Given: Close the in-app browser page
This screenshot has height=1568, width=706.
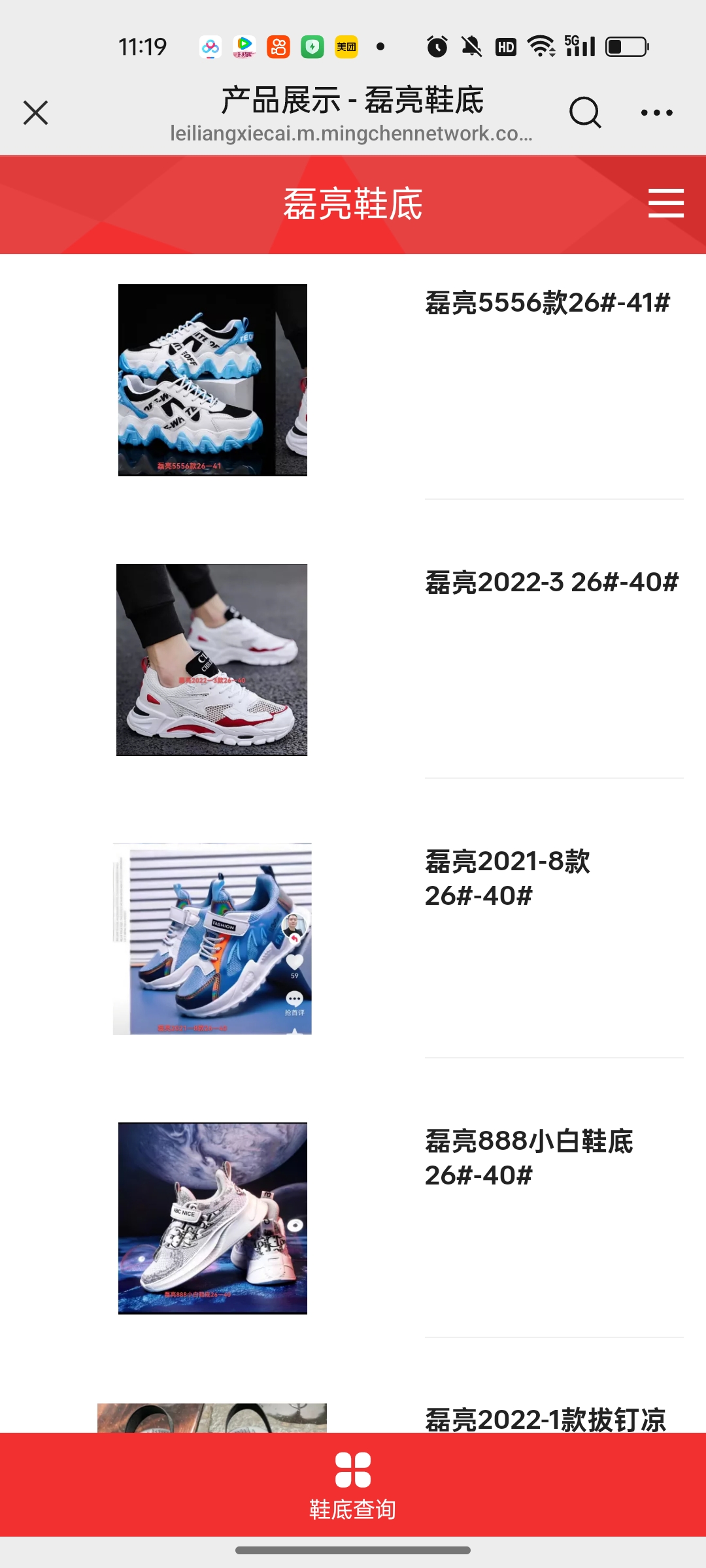Looking at the screenshot, I should (36, 112).
